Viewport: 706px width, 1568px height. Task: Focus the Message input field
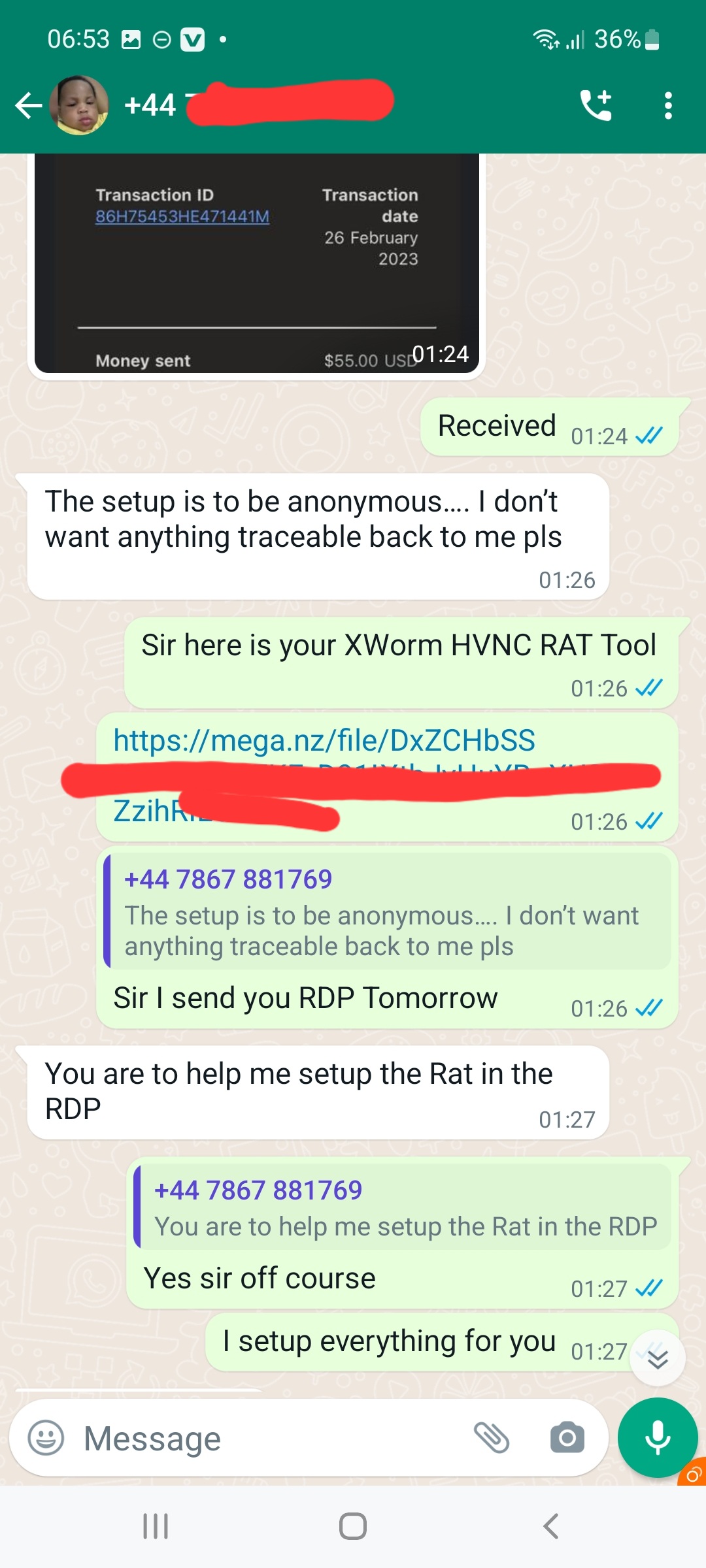pos(275,1438)
